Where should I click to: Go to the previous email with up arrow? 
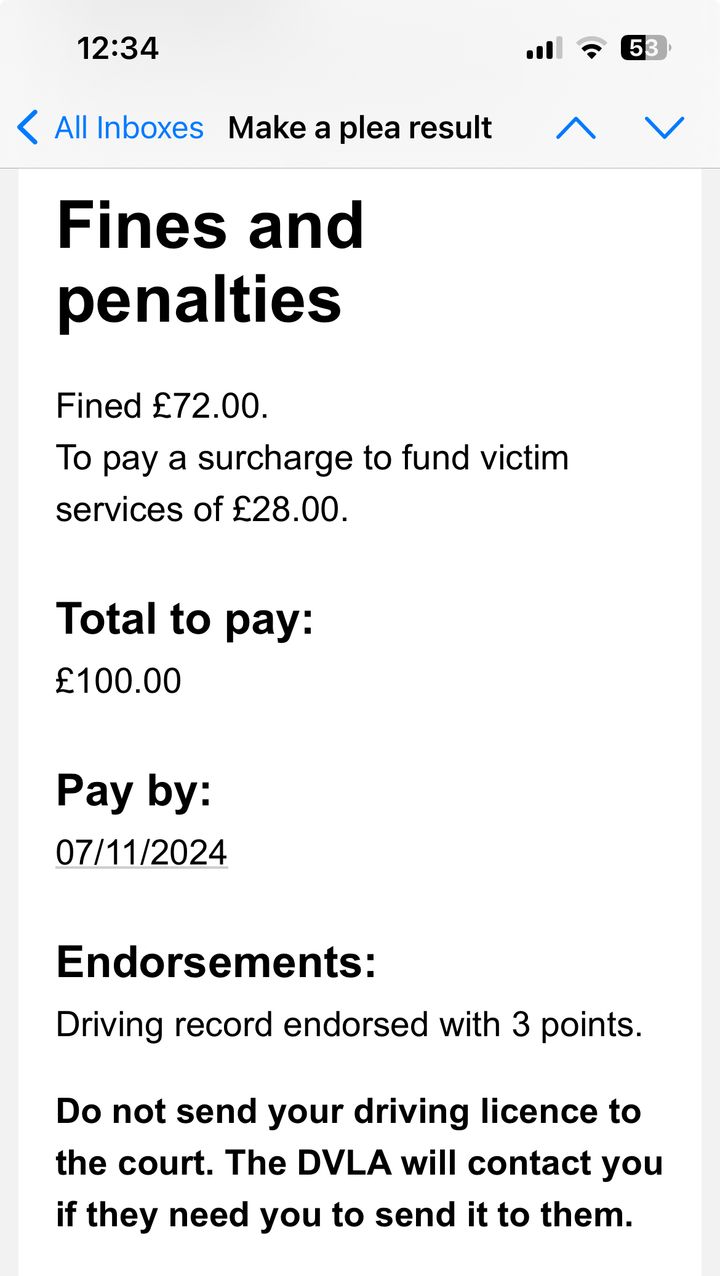pos(576,128)
